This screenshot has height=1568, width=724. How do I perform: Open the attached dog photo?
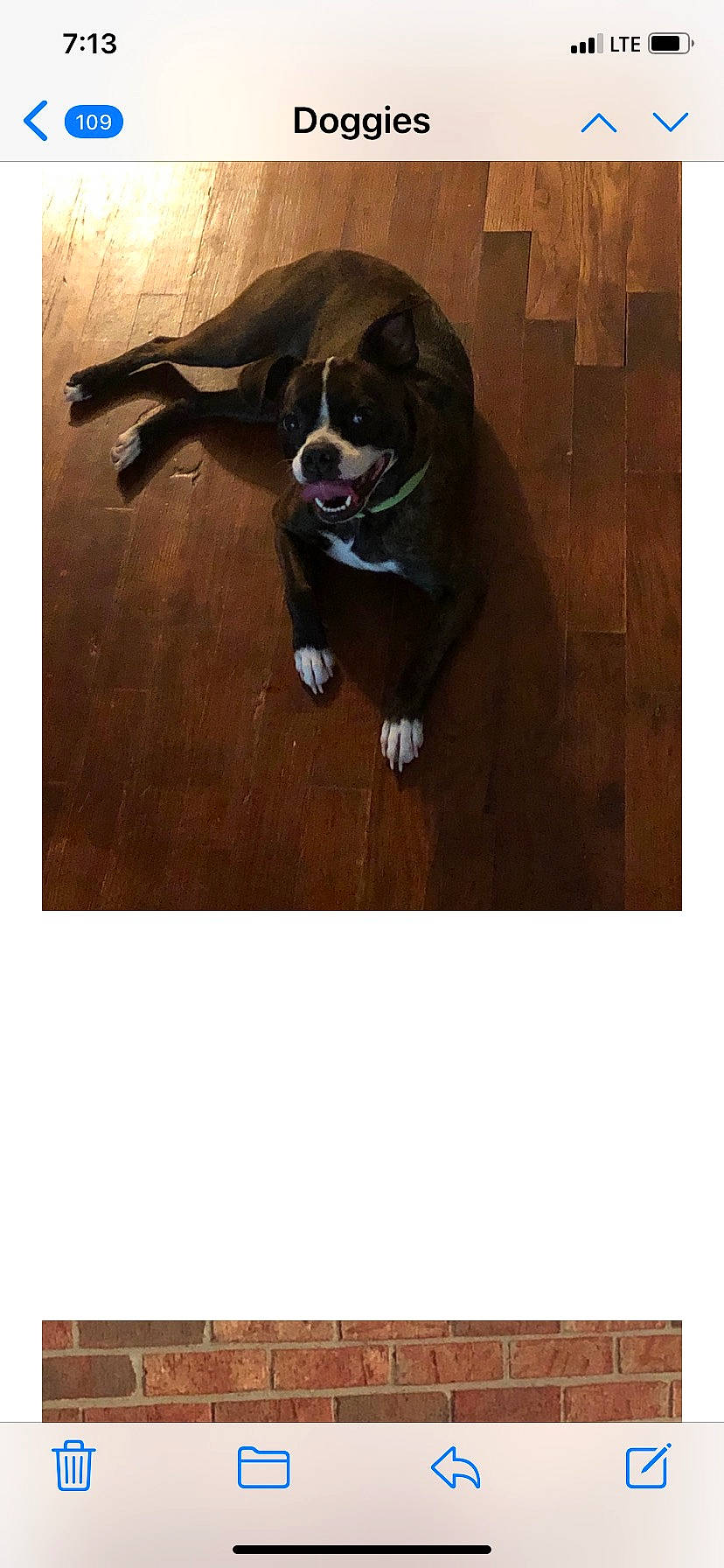coord(361,535)
